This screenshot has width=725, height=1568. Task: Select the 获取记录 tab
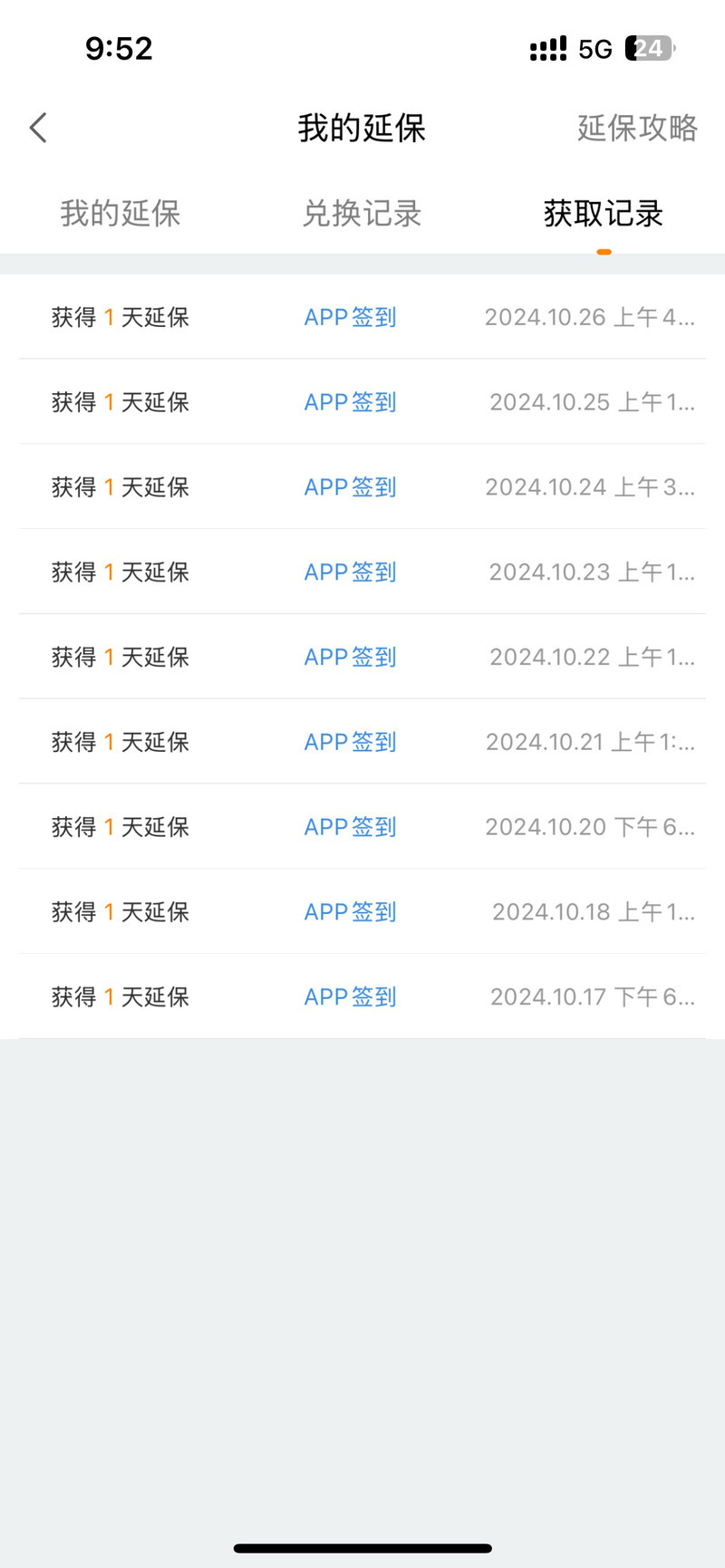[604, 214]
